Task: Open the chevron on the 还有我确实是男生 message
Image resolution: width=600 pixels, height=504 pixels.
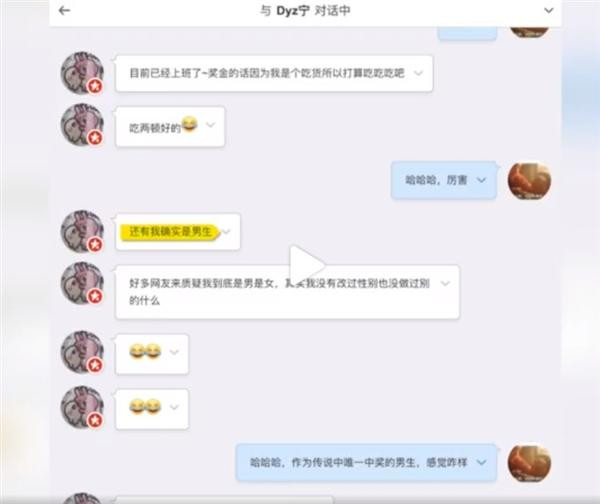Action: 227,232
